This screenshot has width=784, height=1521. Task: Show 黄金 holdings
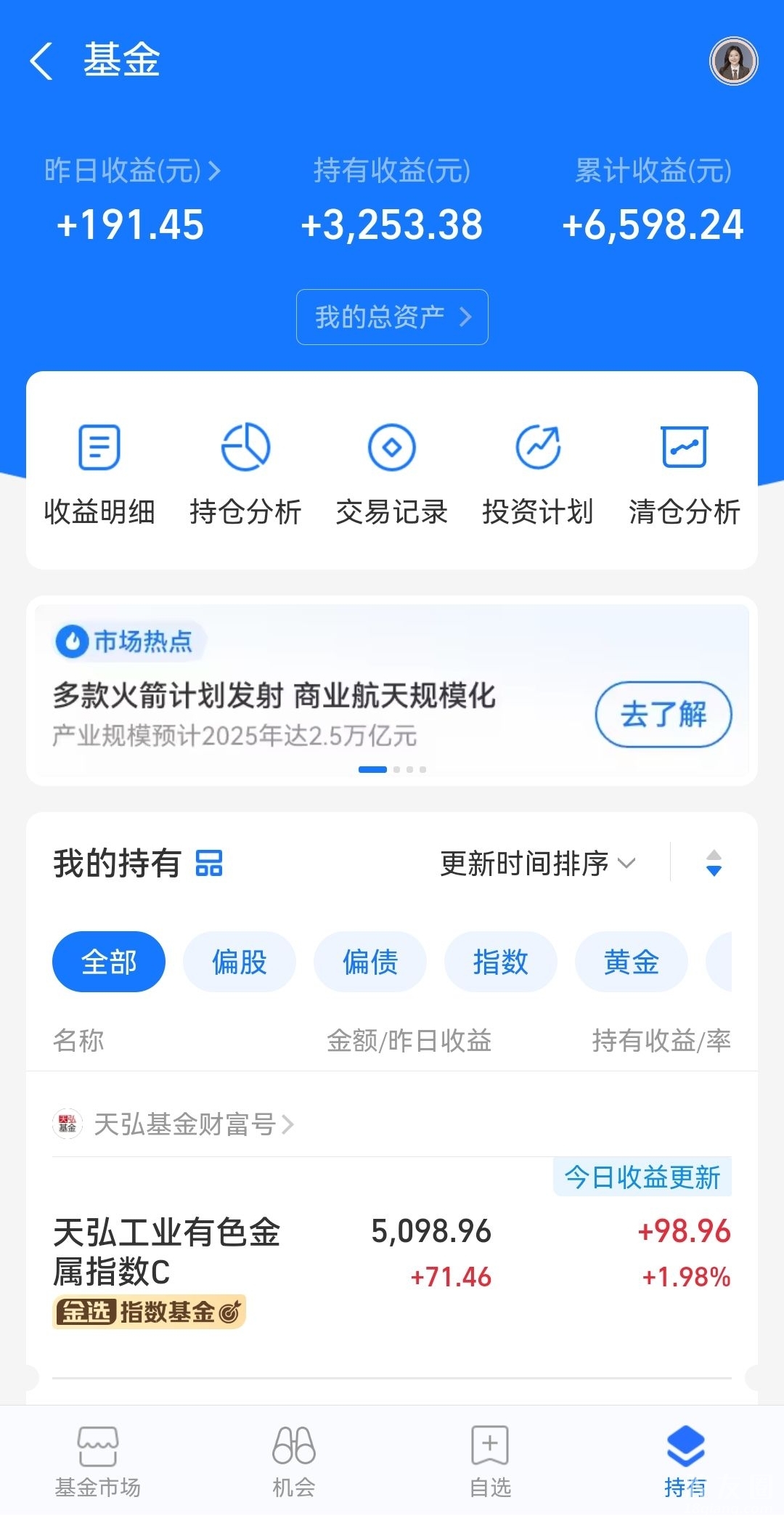pyautogui.click(x=632, y=962)
